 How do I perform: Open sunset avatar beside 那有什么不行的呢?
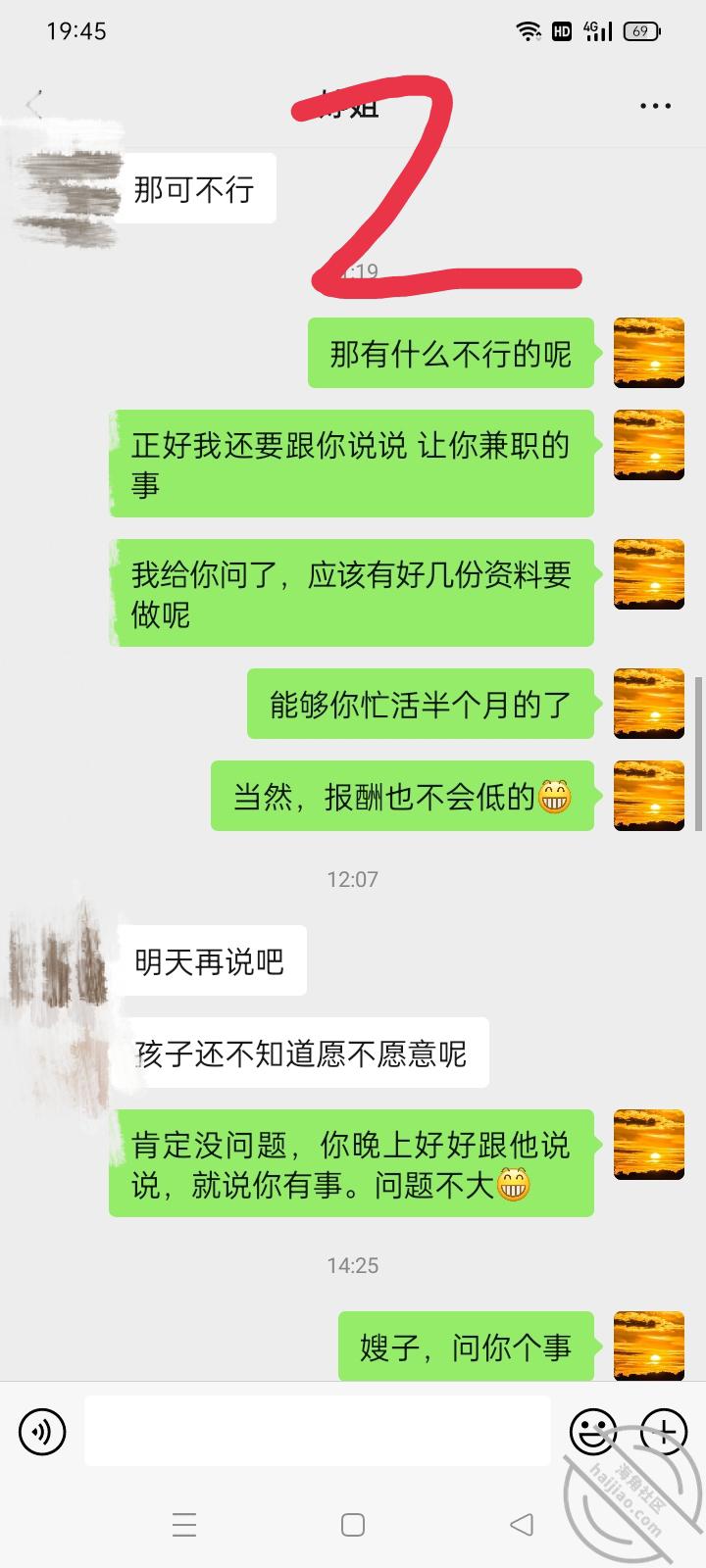click(648, 353)
